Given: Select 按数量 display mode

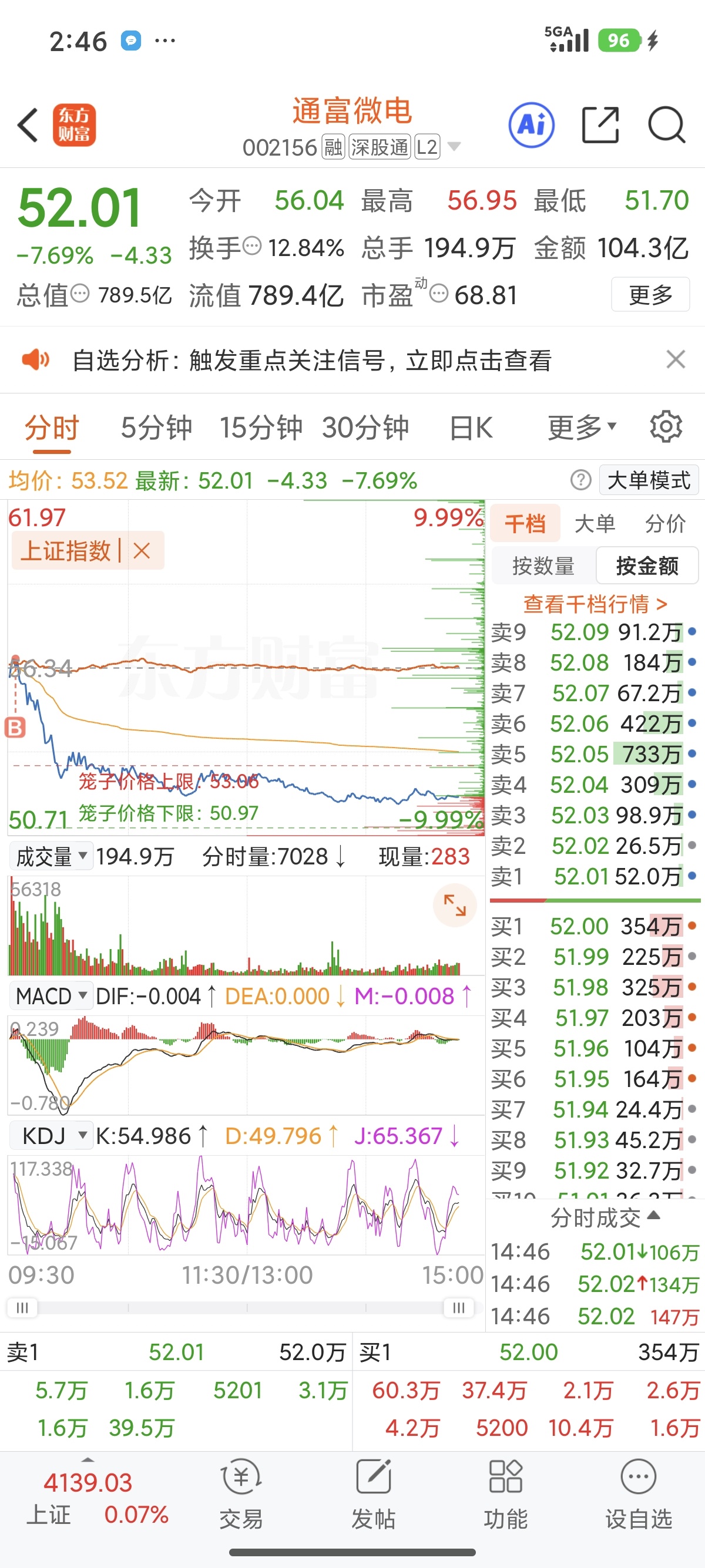Looking at the screenshot, I should (543, 566).
